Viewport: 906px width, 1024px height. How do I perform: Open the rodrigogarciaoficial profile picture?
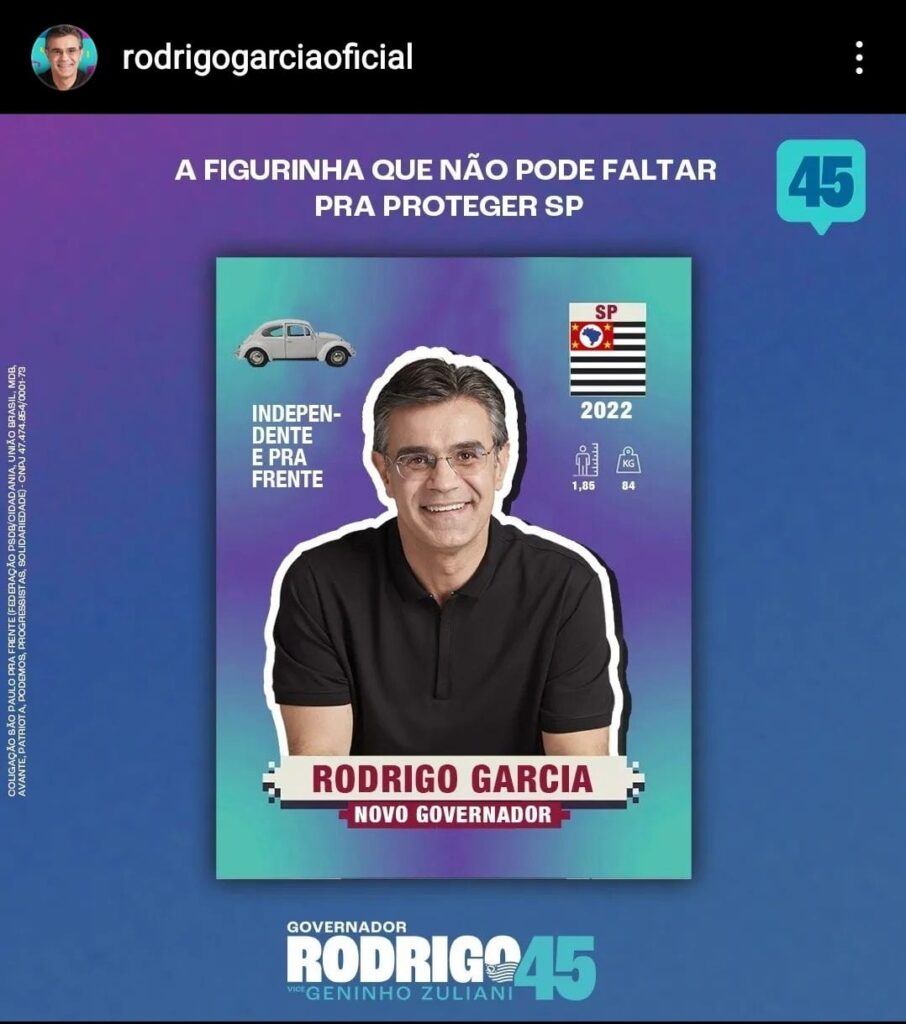(64, 58)
